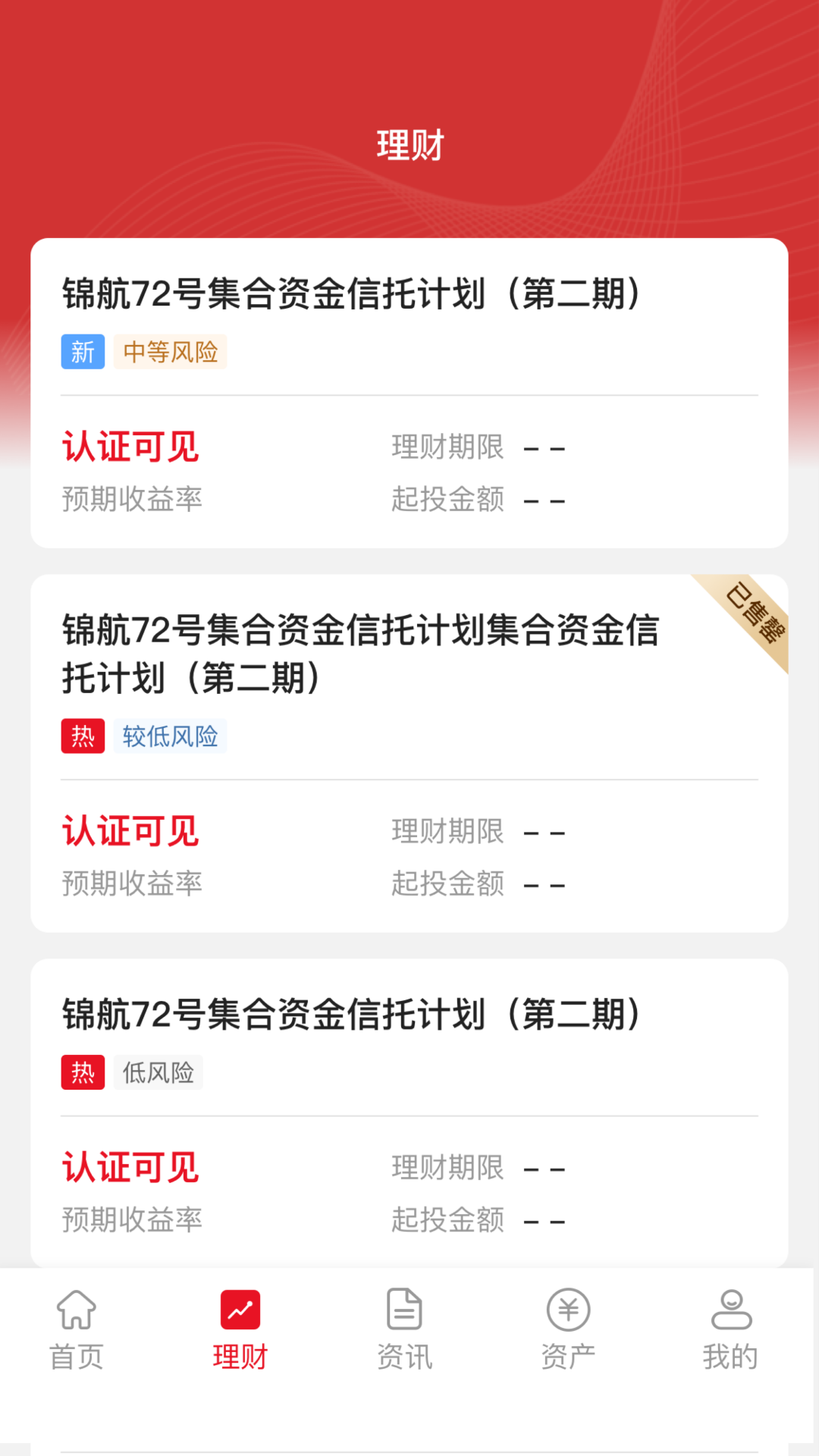819x1456 pixels.
Task: Click the 新 badge on first product card
Action: (83, 351)
